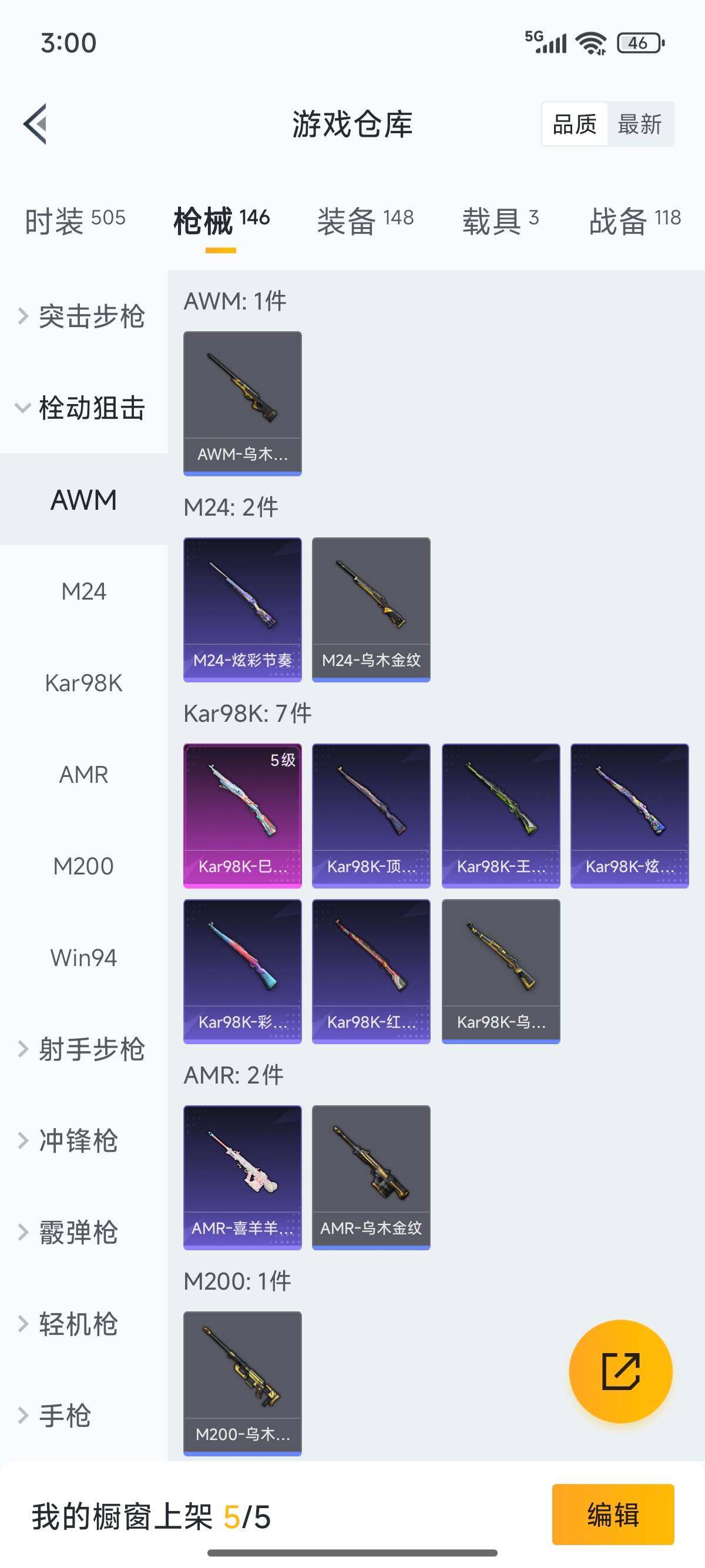The height and width of the screenshot is (1568, 705).
Task: Open the 载具 tab
Action: (x=500, y=220)
